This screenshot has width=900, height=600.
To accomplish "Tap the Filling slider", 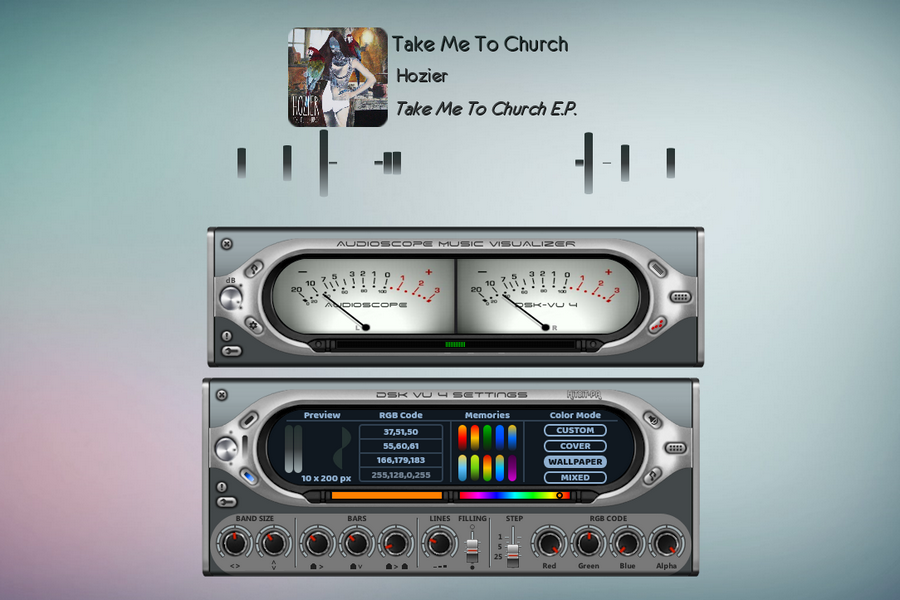I will [x=472, y=547].
